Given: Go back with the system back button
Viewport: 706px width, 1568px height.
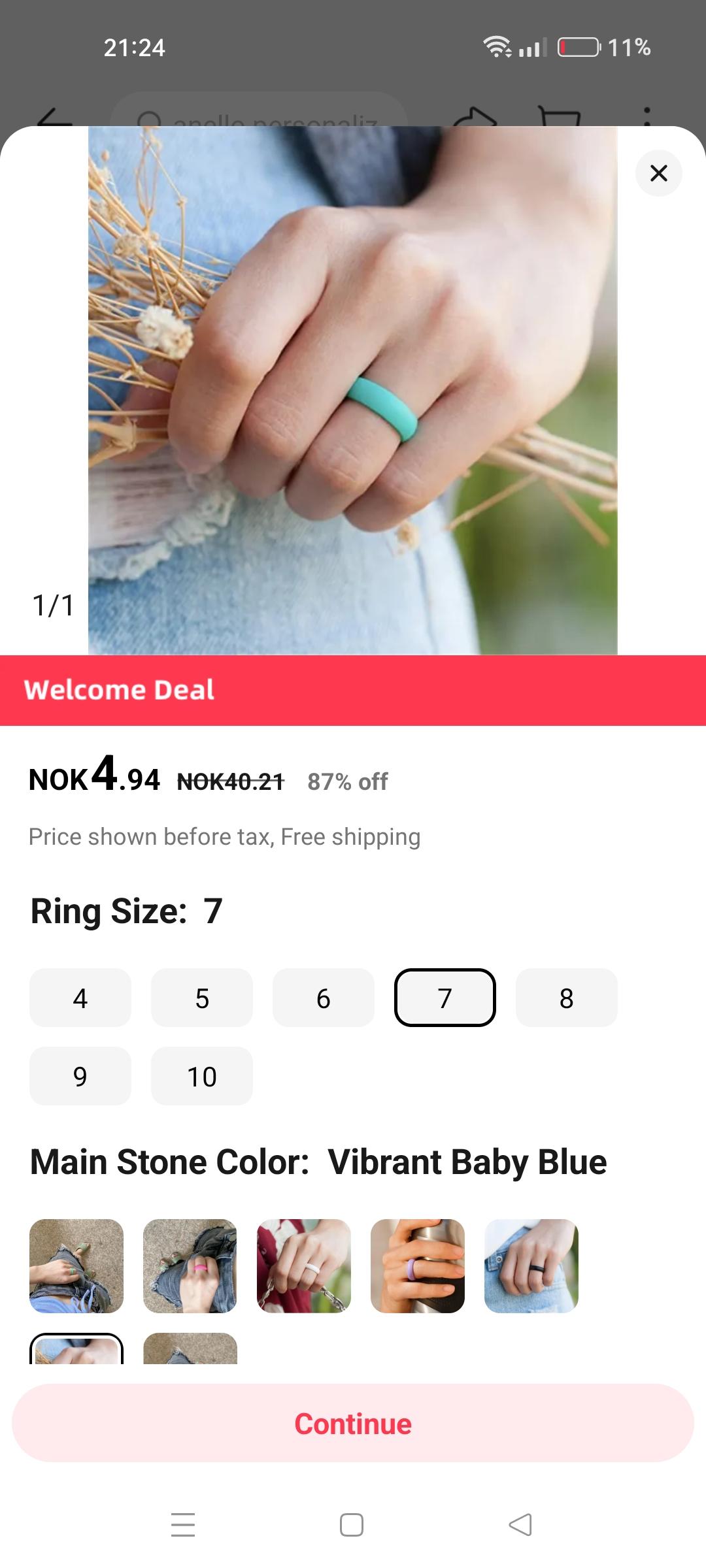Looking at the screenshot, I should tap(520, 1525).
